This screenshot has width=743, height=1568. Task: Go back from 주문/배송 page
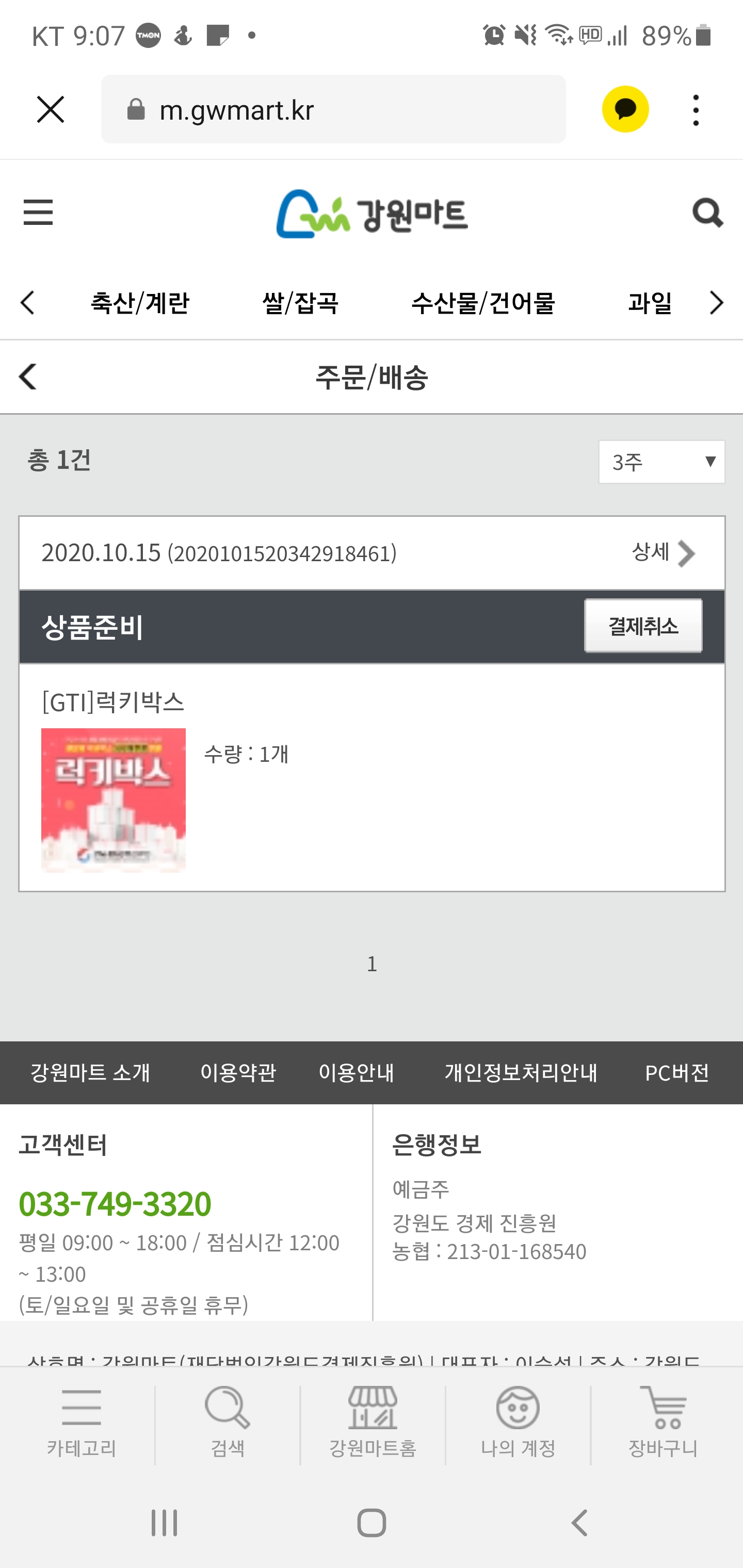(28, 377)
